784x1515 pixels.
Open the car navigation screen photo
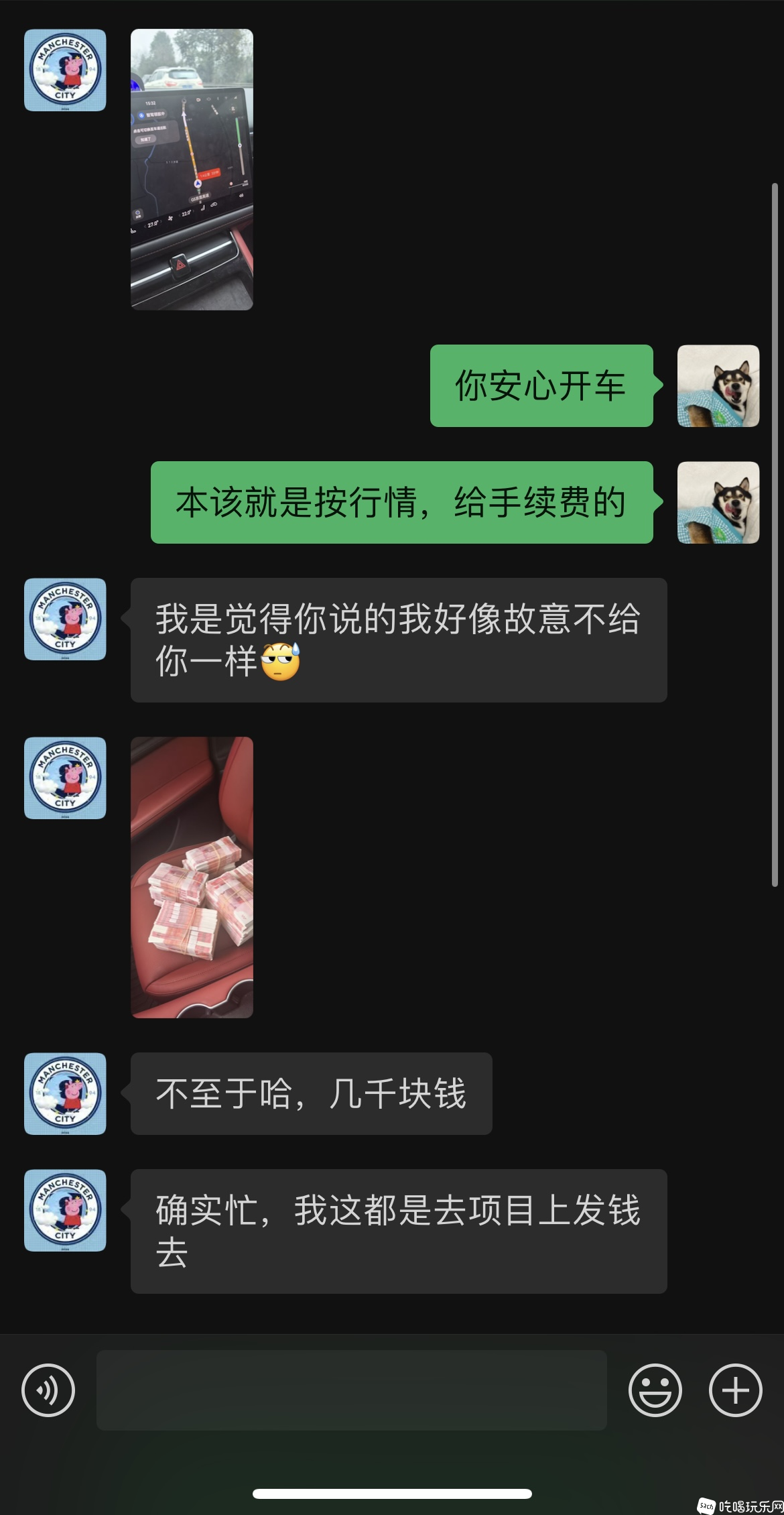(x=192, y=169)
